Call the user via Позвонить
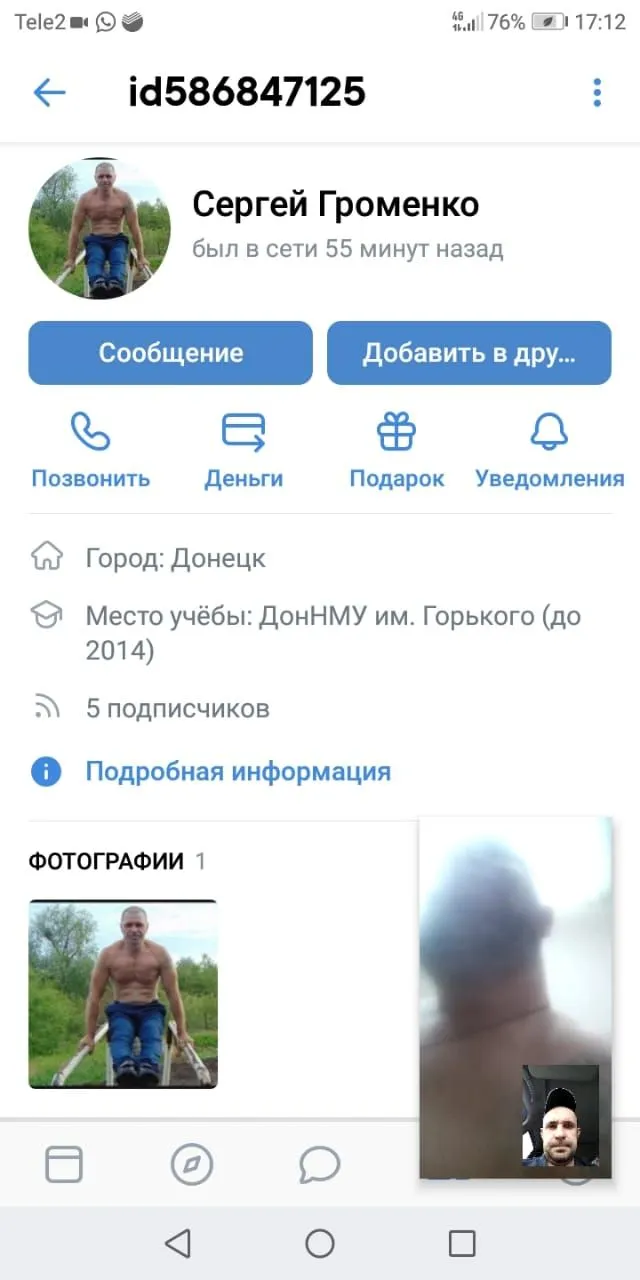Viewport: 640px width, 1280px height. click(90, 451)
